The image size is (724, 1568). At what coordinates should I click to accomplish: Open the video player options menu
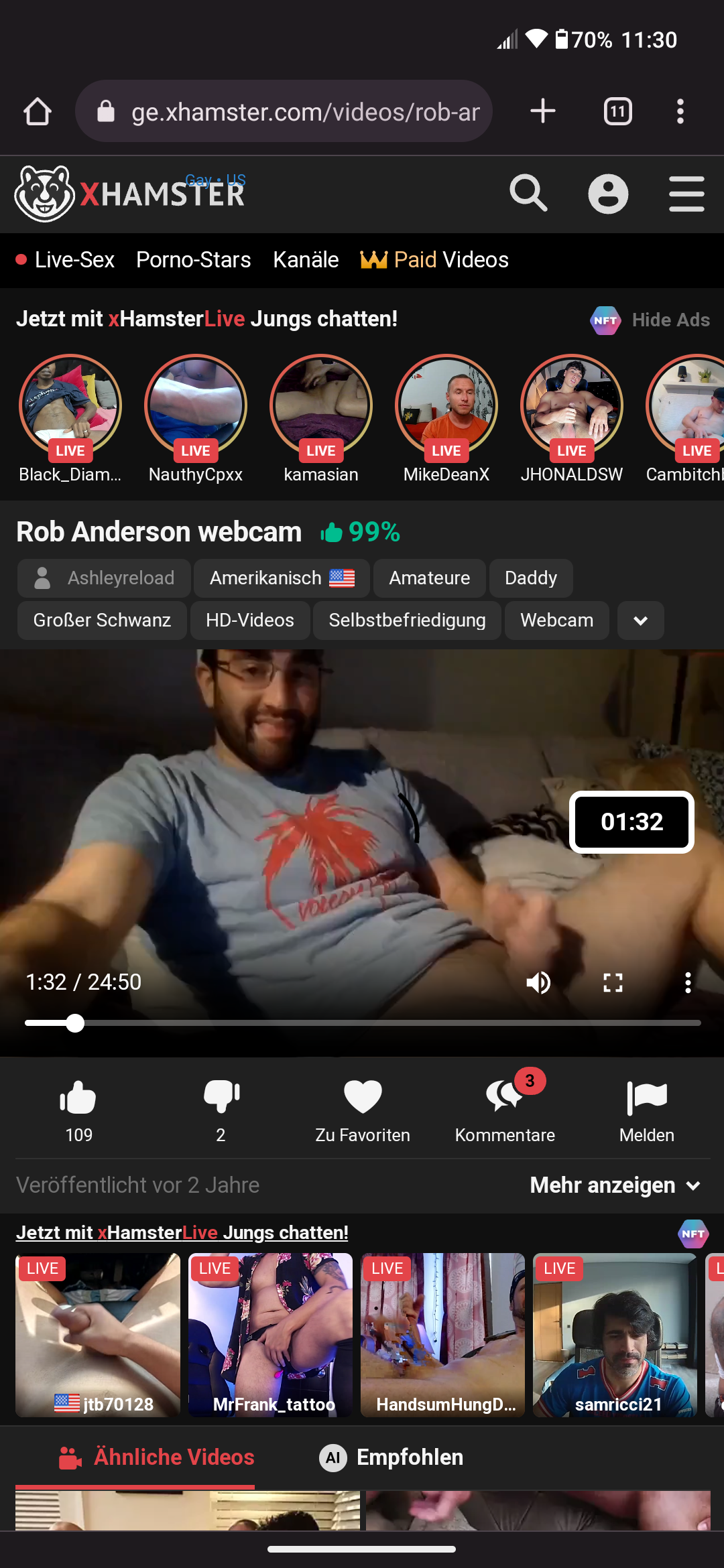688,982
